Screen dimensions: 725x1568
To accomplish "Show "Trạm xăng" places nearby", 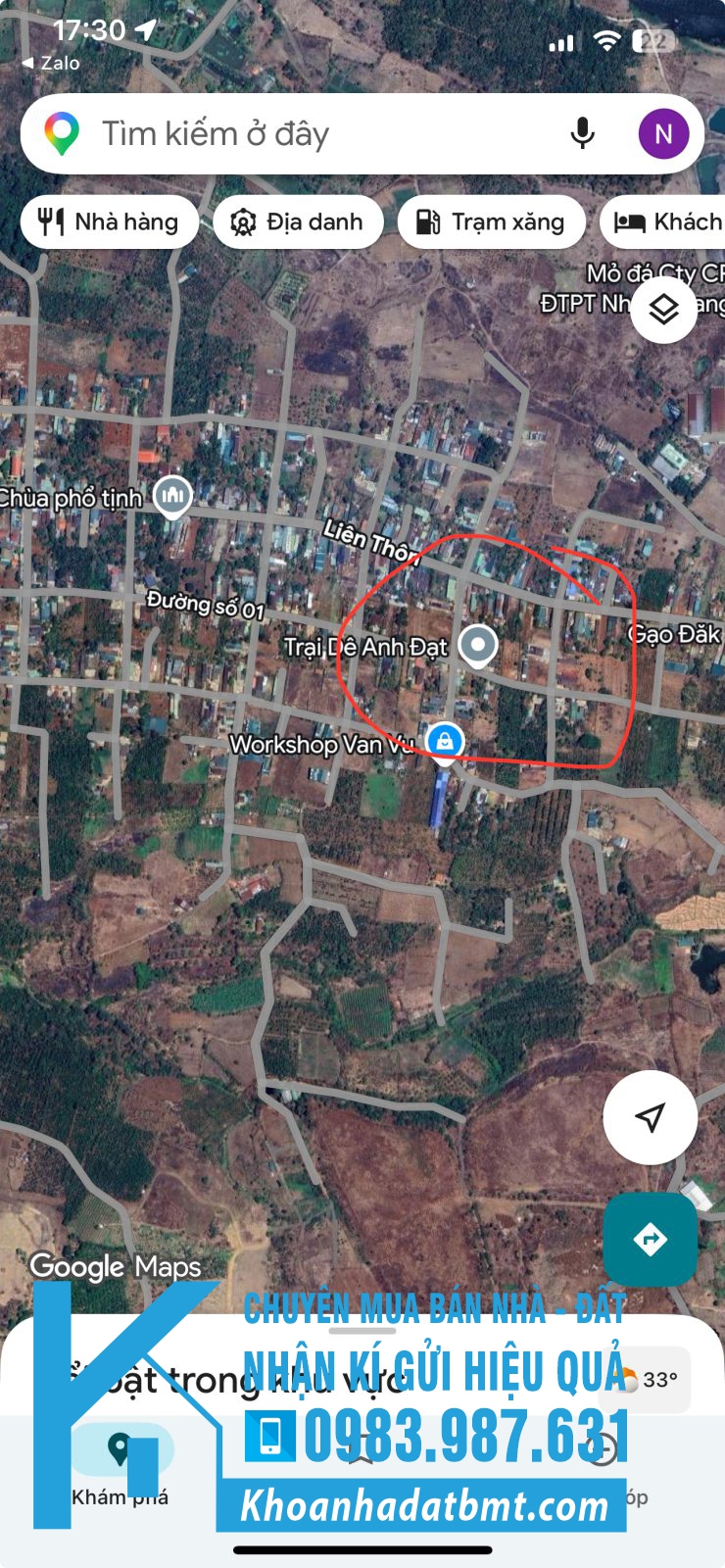I will 491,222.
